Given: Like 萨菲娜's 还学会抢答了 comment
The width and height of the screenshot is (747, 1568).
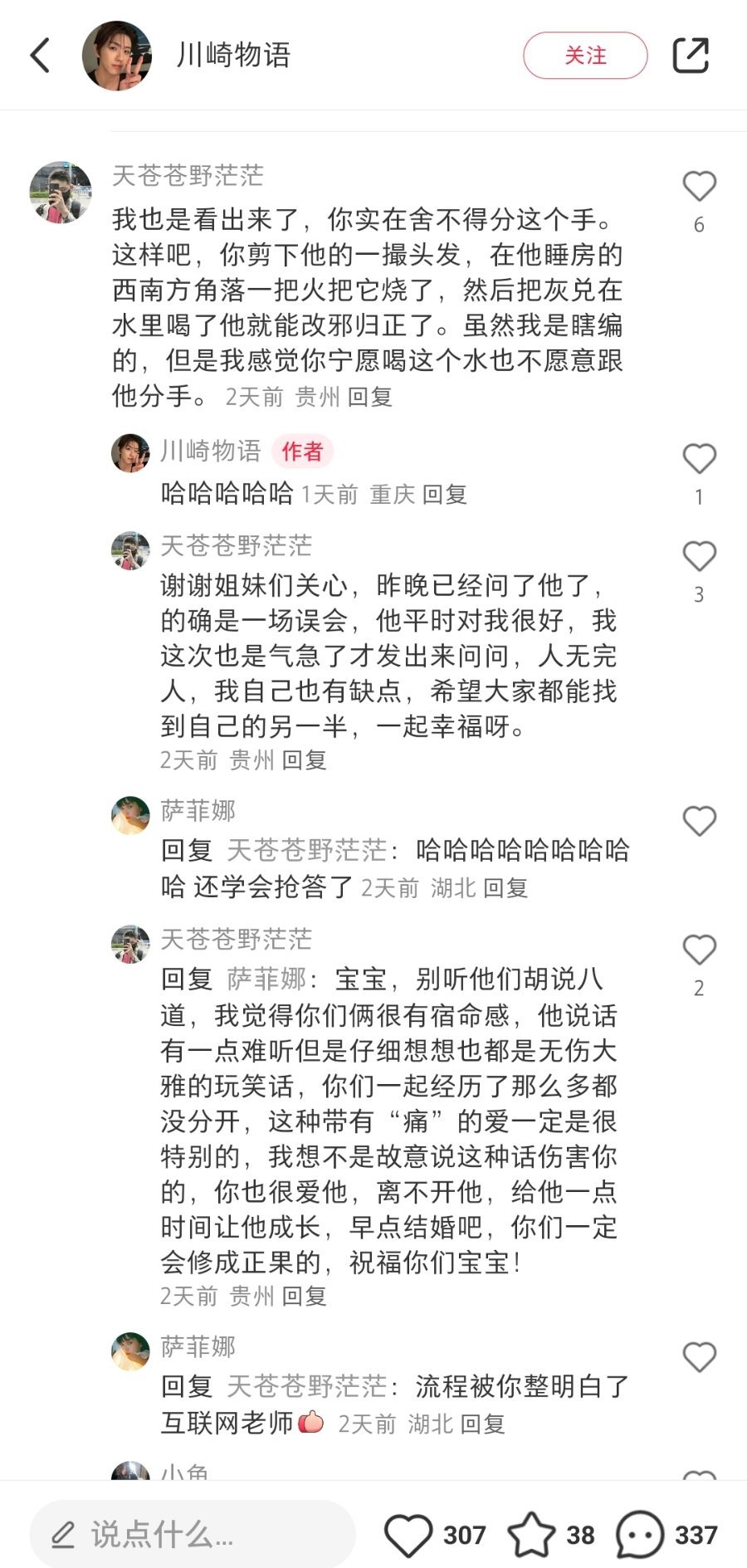Looking at the screenshot, I should pyautogui.click(x=699, y=821).
